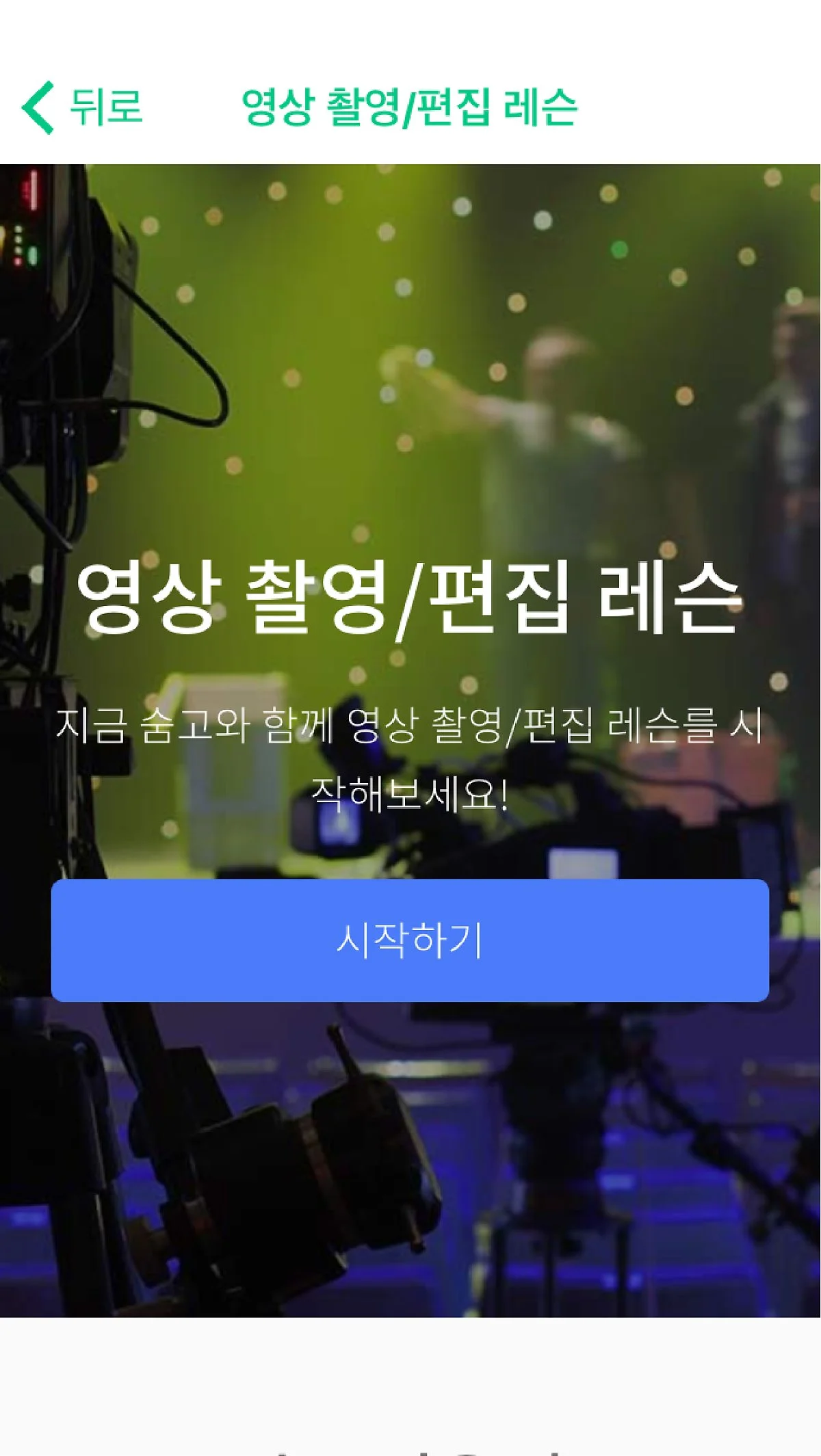Tap the white section below the hero image
The height and width of the screenshot is (1456, 821).
pyautogui.click(x=410, y=1381)
